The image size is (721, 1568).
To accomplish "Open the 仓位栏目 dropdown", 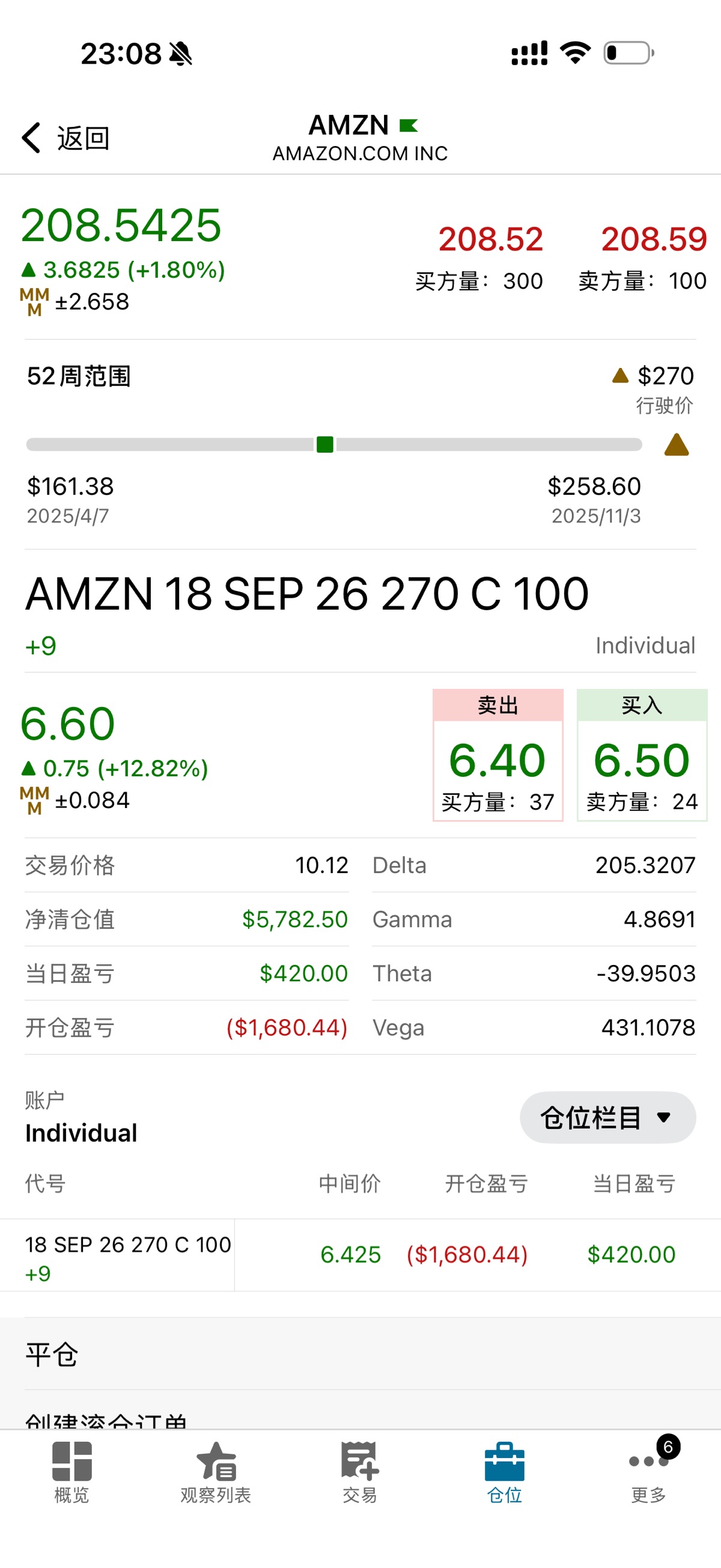I will [607, 1118].
